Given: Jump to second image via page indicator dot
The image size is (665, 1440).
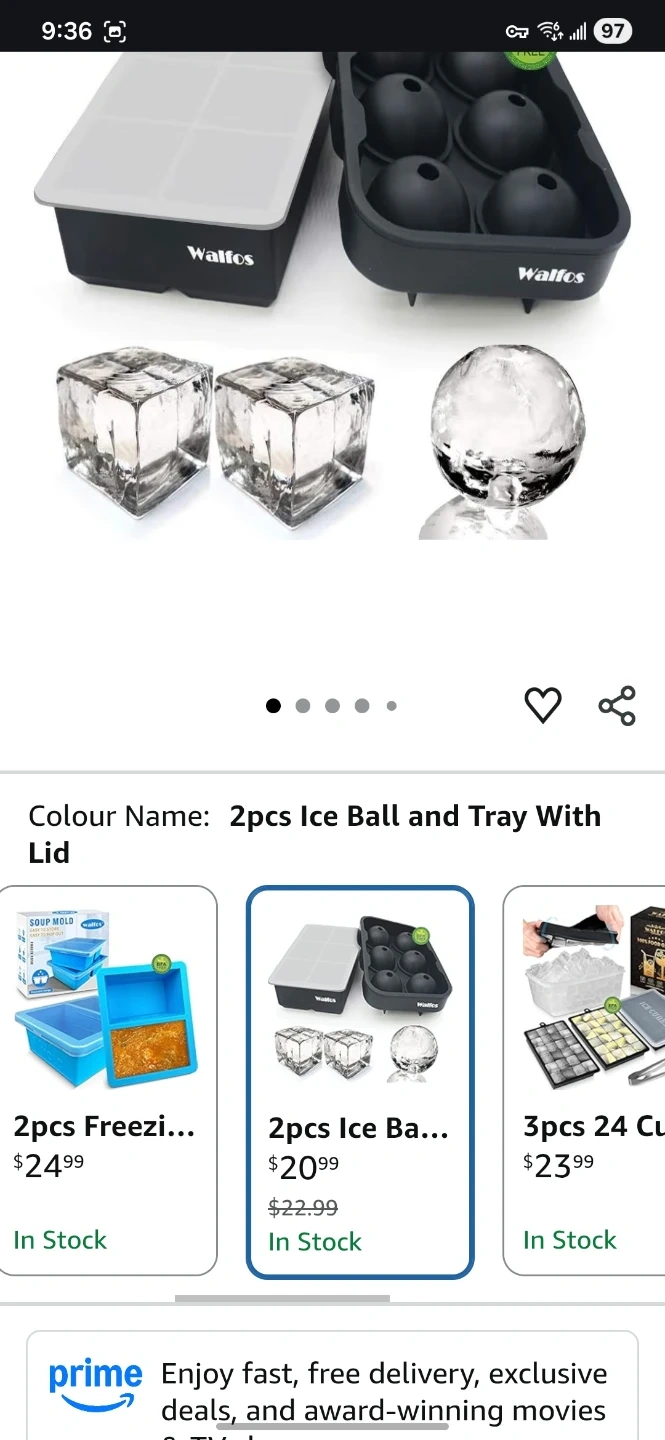Looking at the screenshot, I should pyautogui.click(x=303, y=706).
